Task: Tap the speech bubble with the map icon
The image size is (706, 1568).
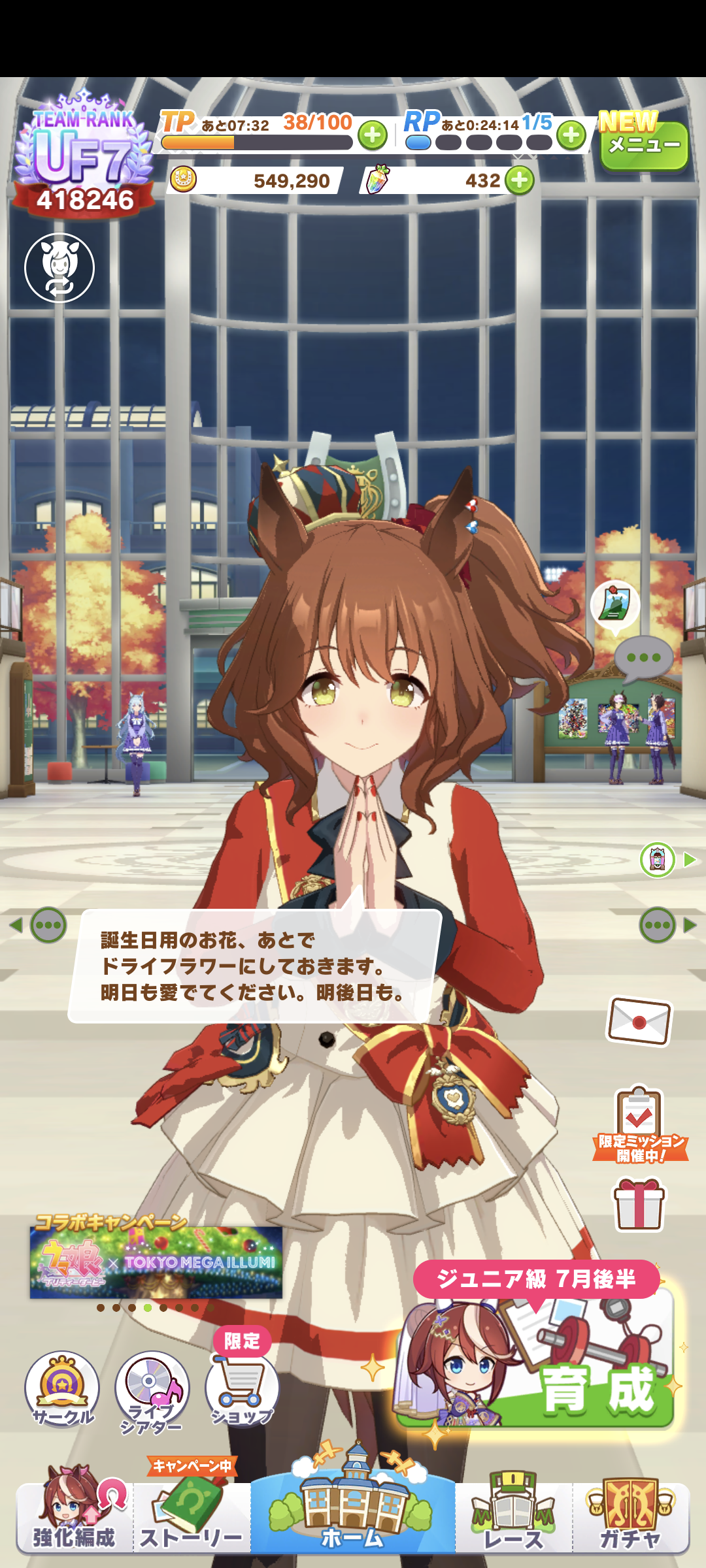Action: pyautogui.click(x=614, y=605)
